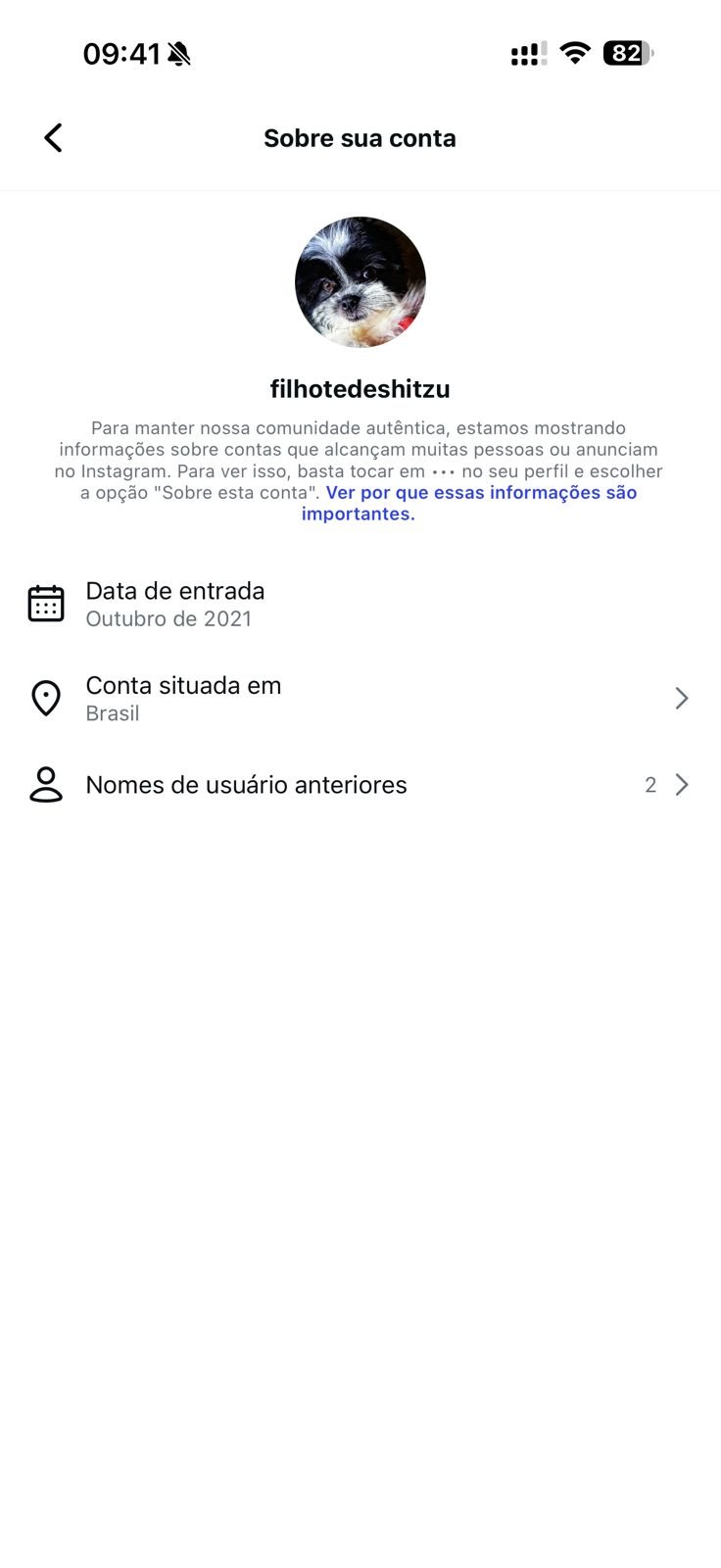Open link Ver por que essas informações são importantes
Screen dimensions: 721x1568
481,493
